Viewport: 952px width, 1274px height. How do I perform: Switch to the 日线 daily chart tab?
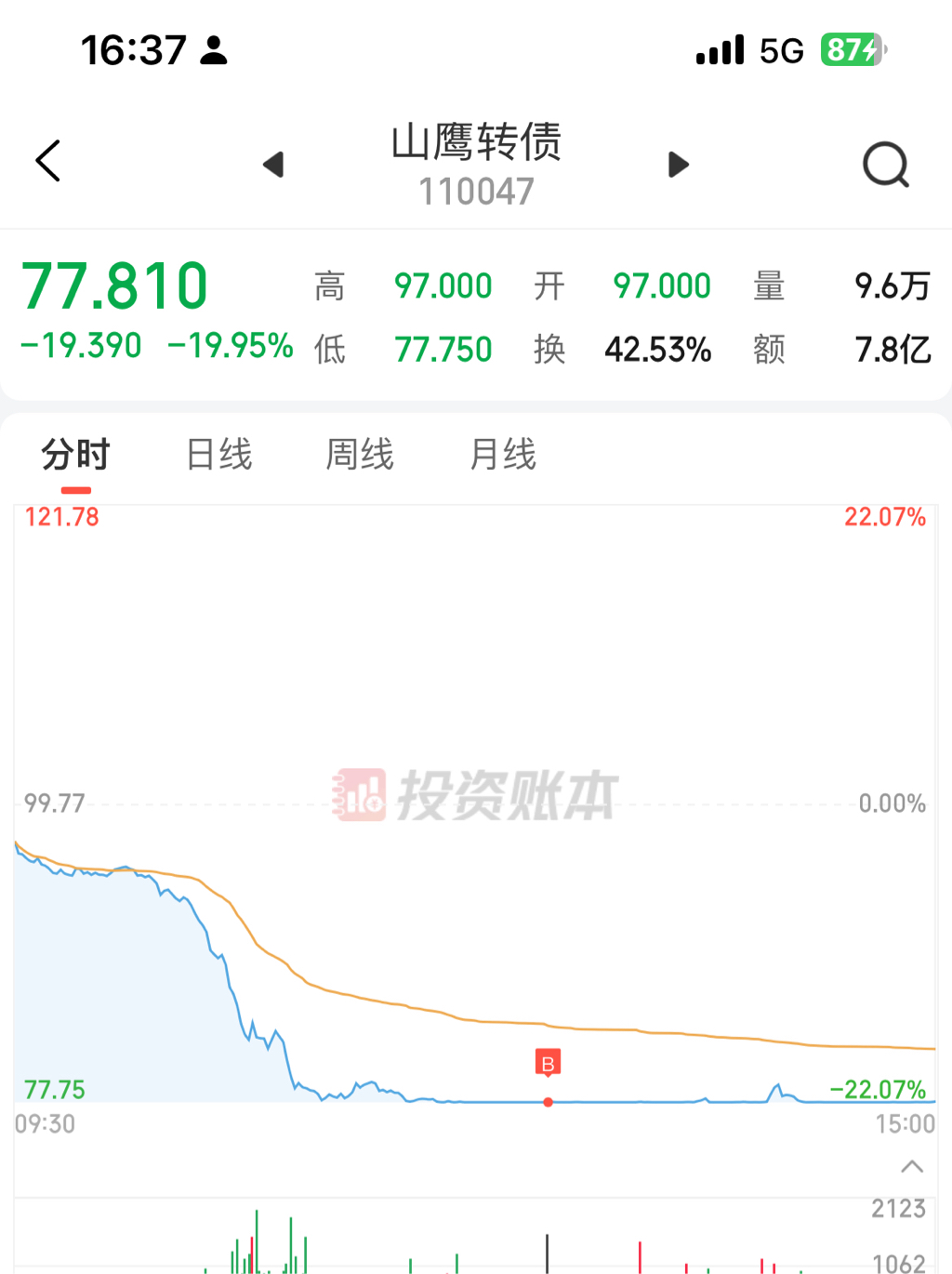click(219, 455)
